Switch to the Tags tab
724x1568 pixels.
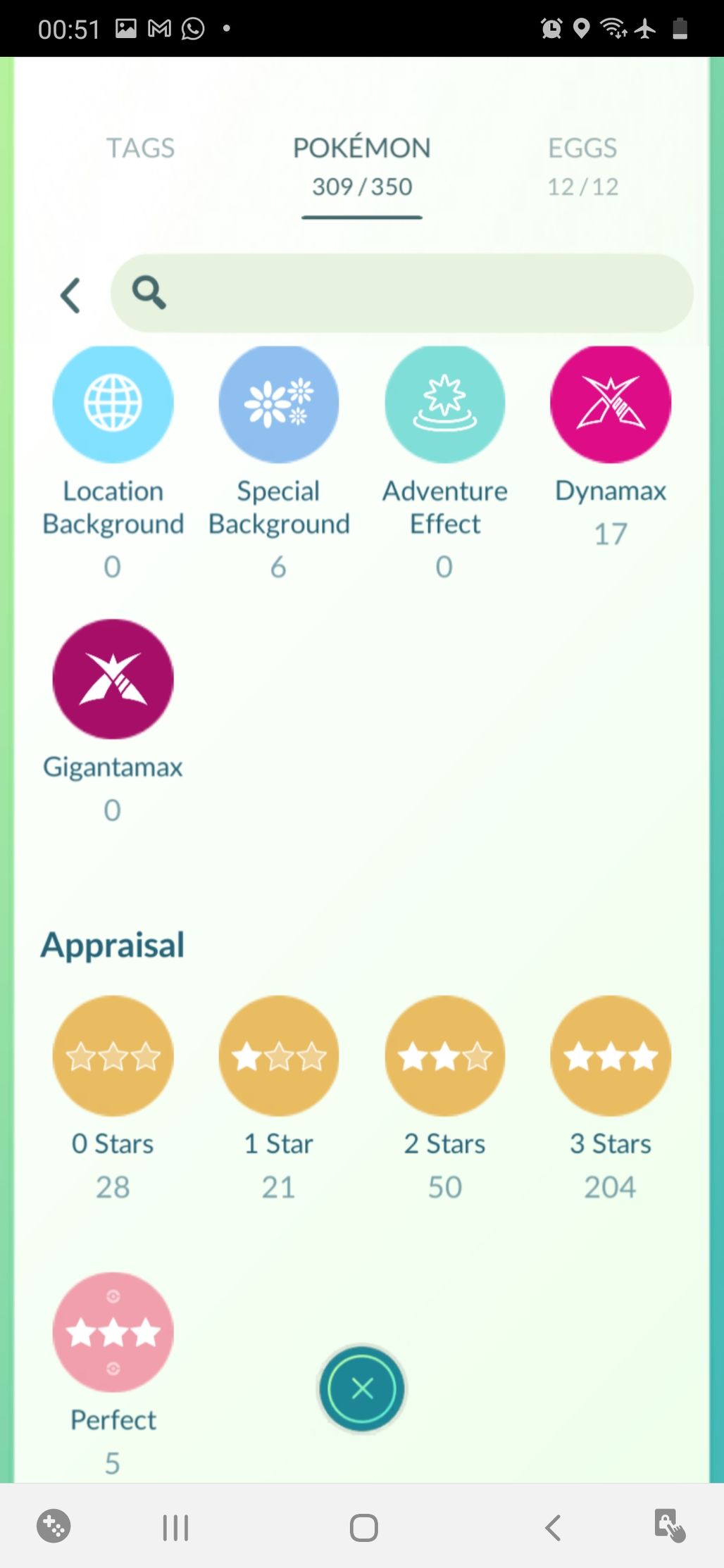[140, 149]
